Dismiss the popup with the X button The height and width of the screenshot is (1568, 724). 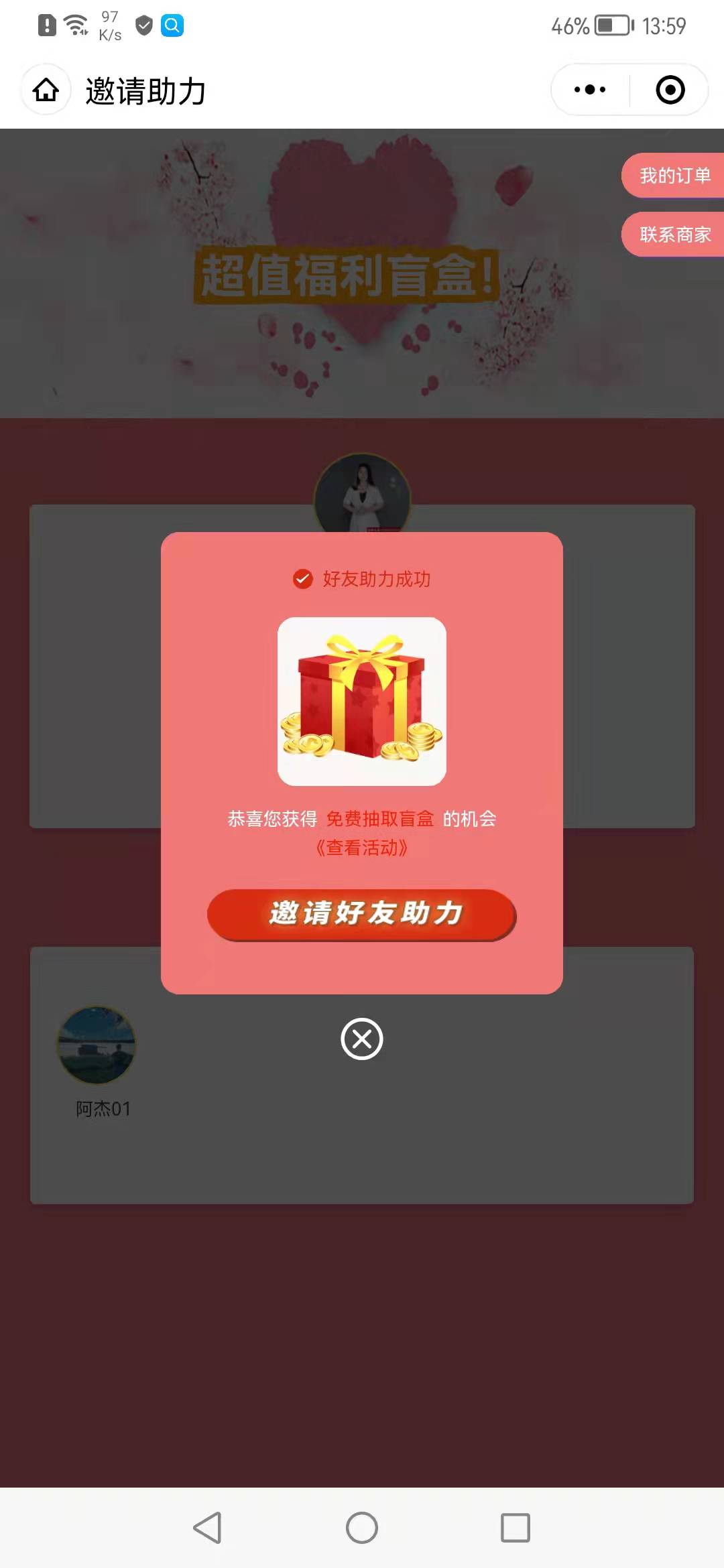point(362,1039)
